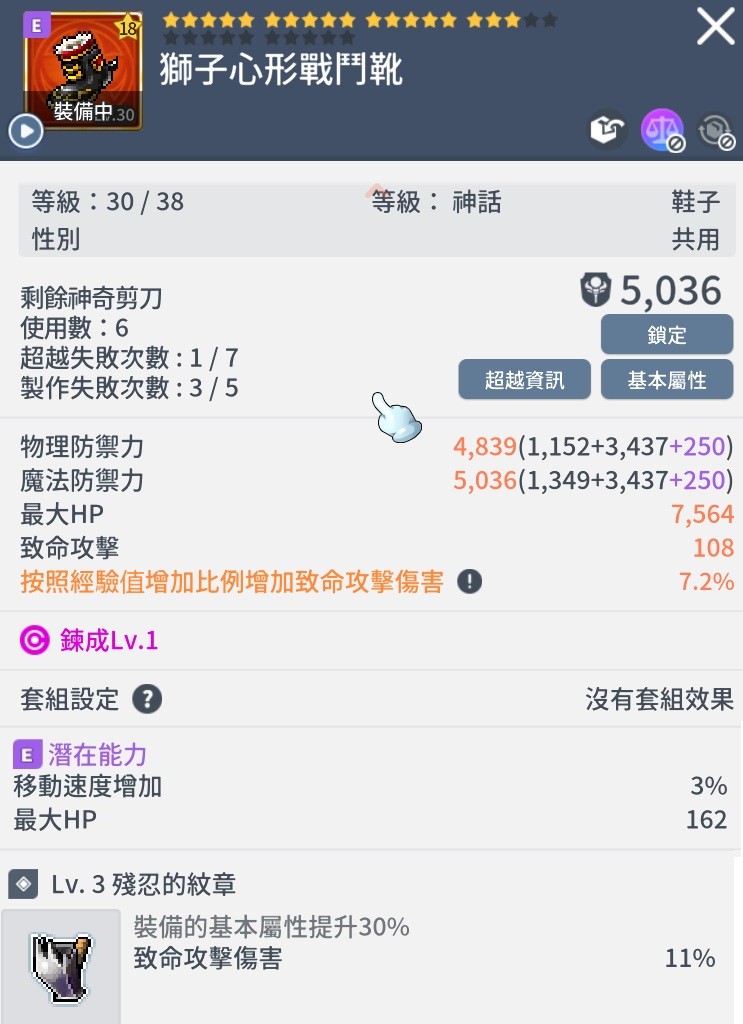
Task: Open 超越資訊 details
Action: (524, 380)
